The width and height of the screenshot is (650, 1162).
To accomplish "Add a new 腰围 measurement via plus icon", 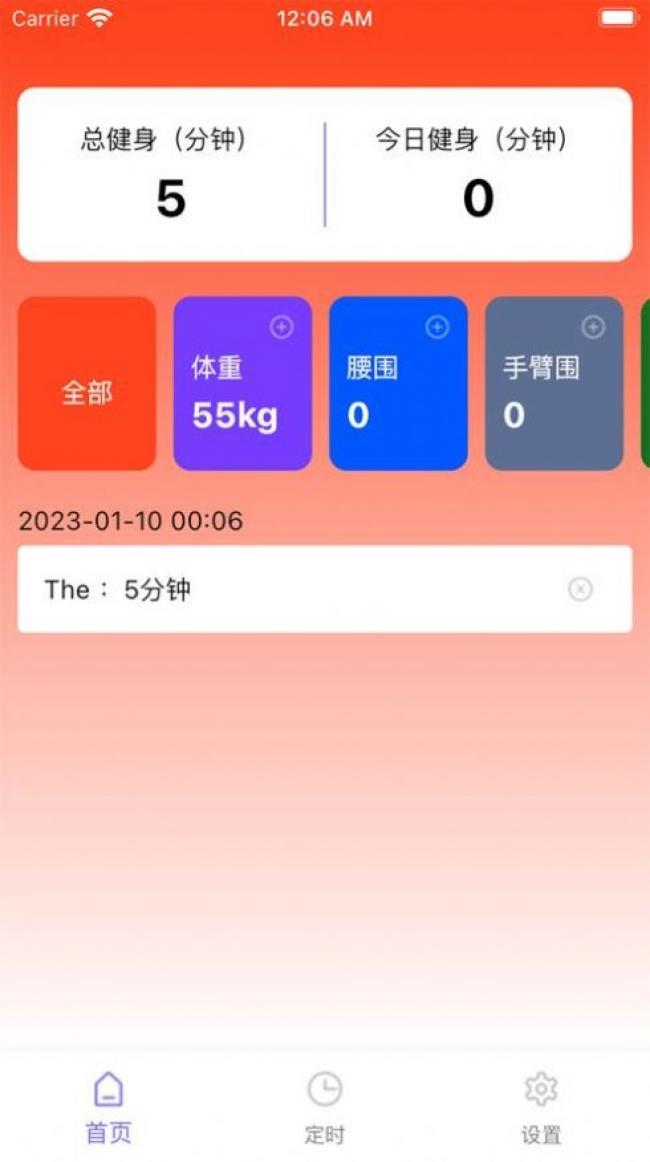I will pyautogui.click(x=437, y=327).
